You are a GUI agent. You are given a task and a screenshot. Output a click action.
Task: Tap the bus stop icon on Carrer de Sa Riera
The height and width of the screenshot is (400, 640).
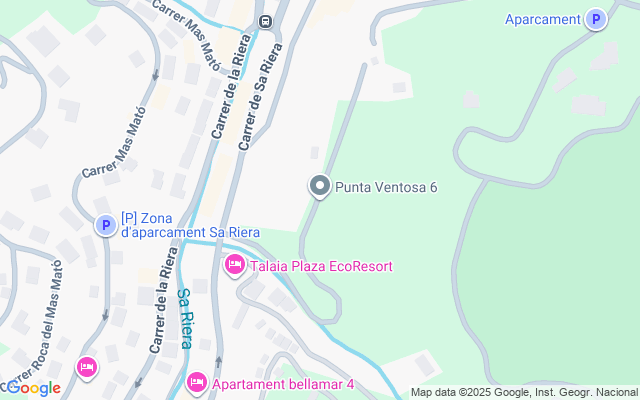266,21
